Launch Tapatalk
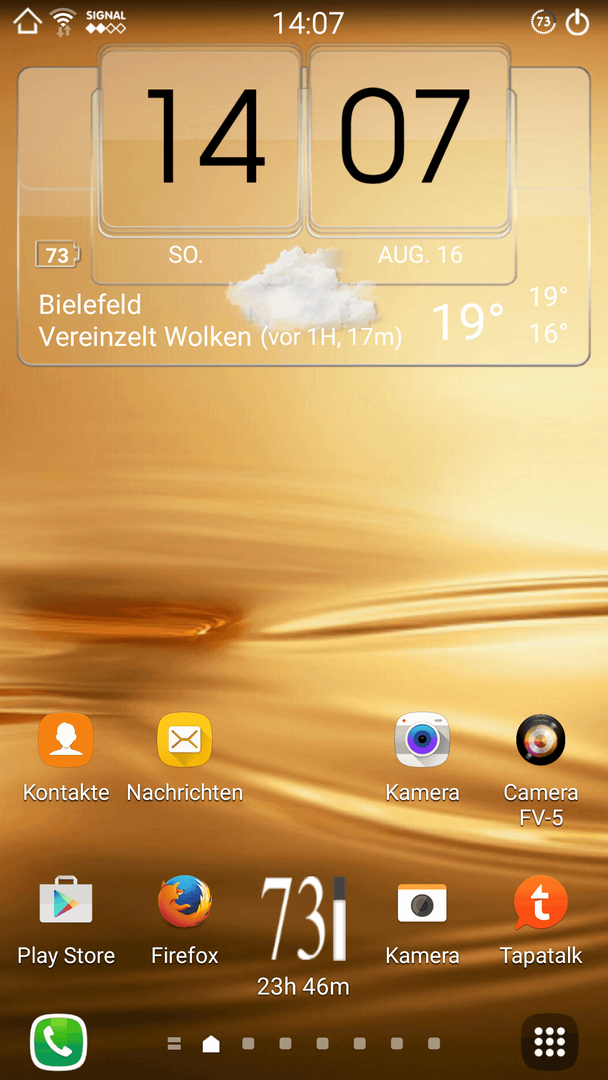 [x=541, y=902]
